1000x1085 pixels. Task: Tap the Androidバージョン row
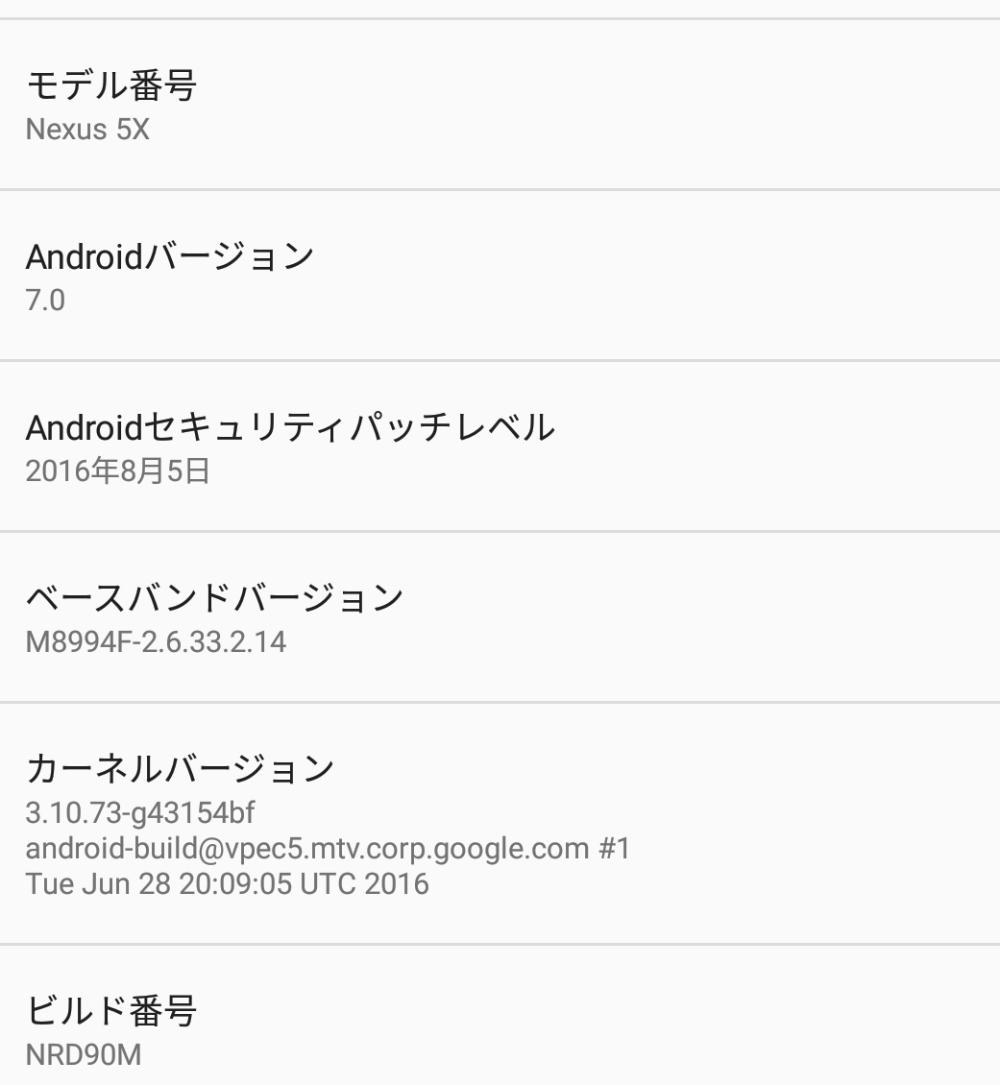point(500,275)
